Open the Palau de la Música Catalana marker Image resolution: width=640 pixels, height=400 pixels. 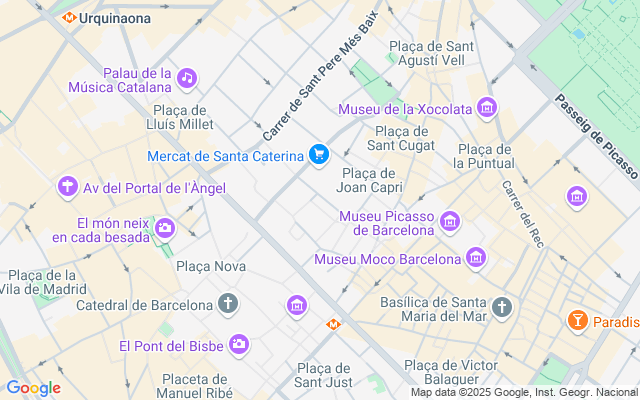pos(187,78)
